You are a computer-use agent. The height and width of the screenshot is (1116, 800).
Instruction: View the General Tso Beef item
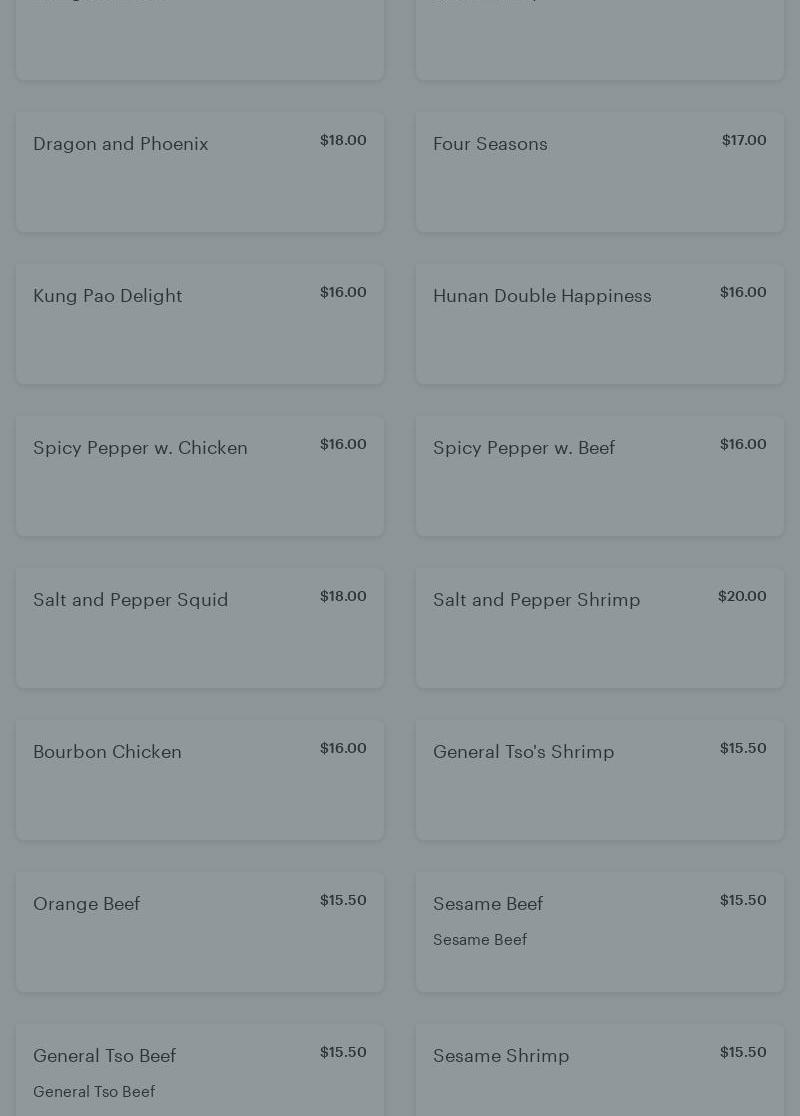pyautogui.click(x=200, y=1070)
